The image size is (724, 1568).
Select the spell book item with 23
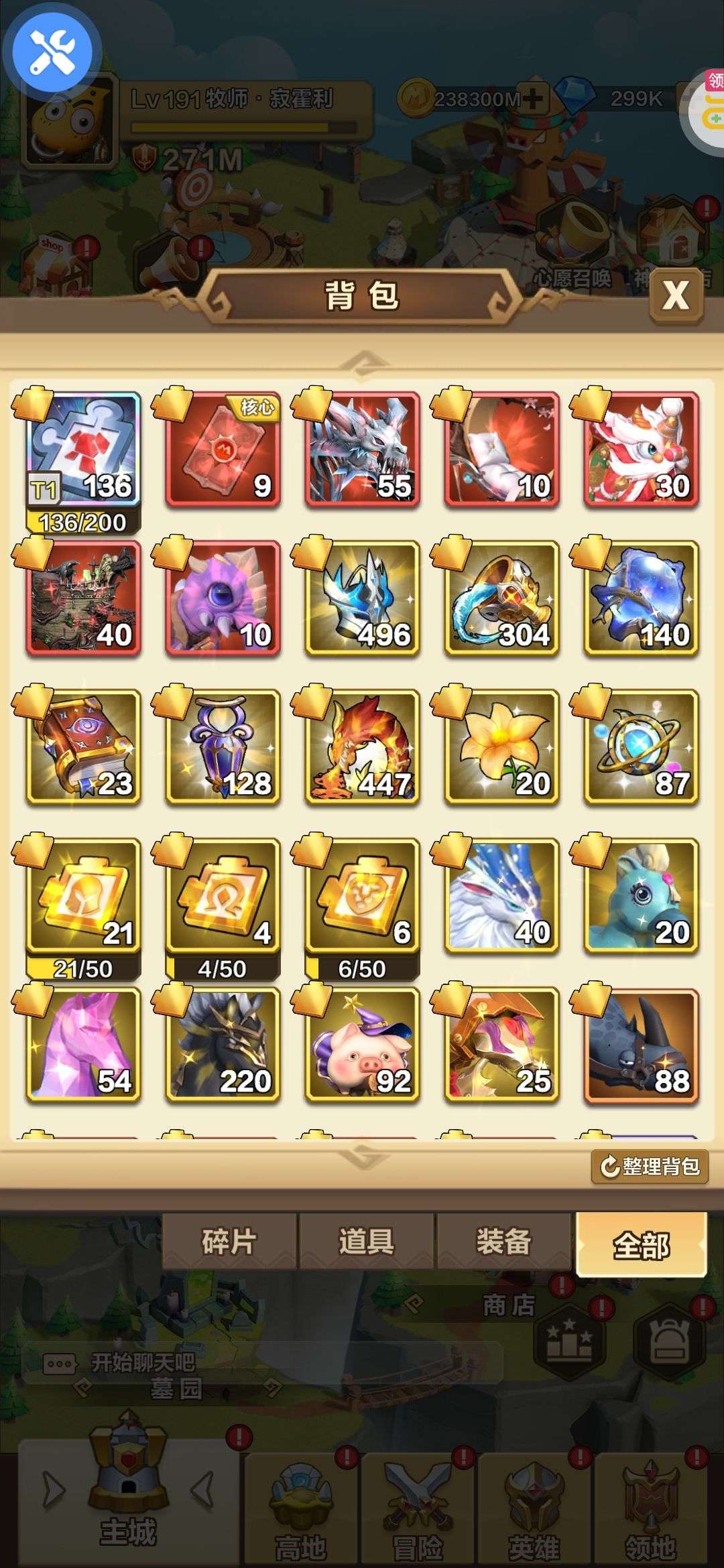coord(83,747)
